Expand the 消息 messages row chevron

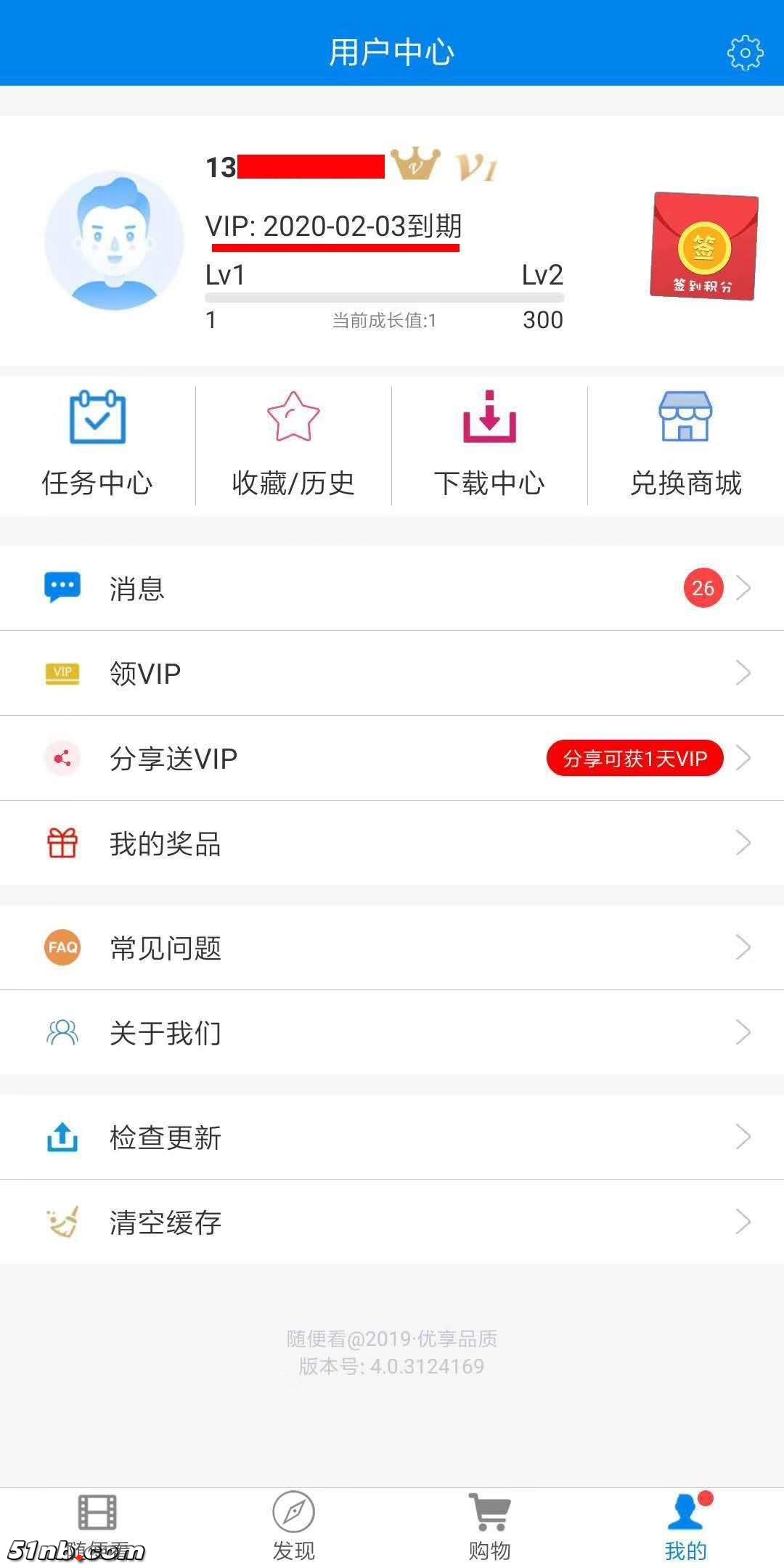tap(743, 588)
